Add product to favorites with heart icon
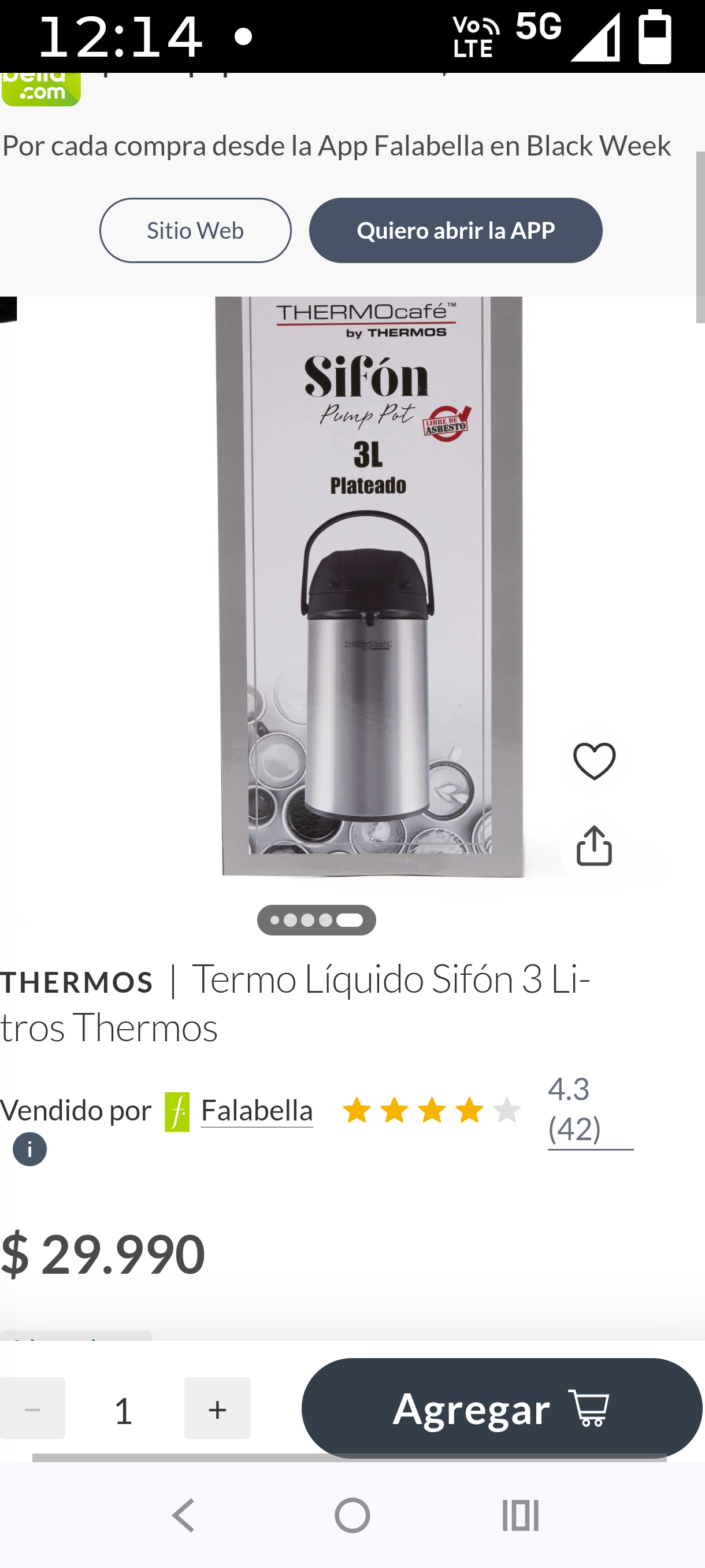 [593, 761]
